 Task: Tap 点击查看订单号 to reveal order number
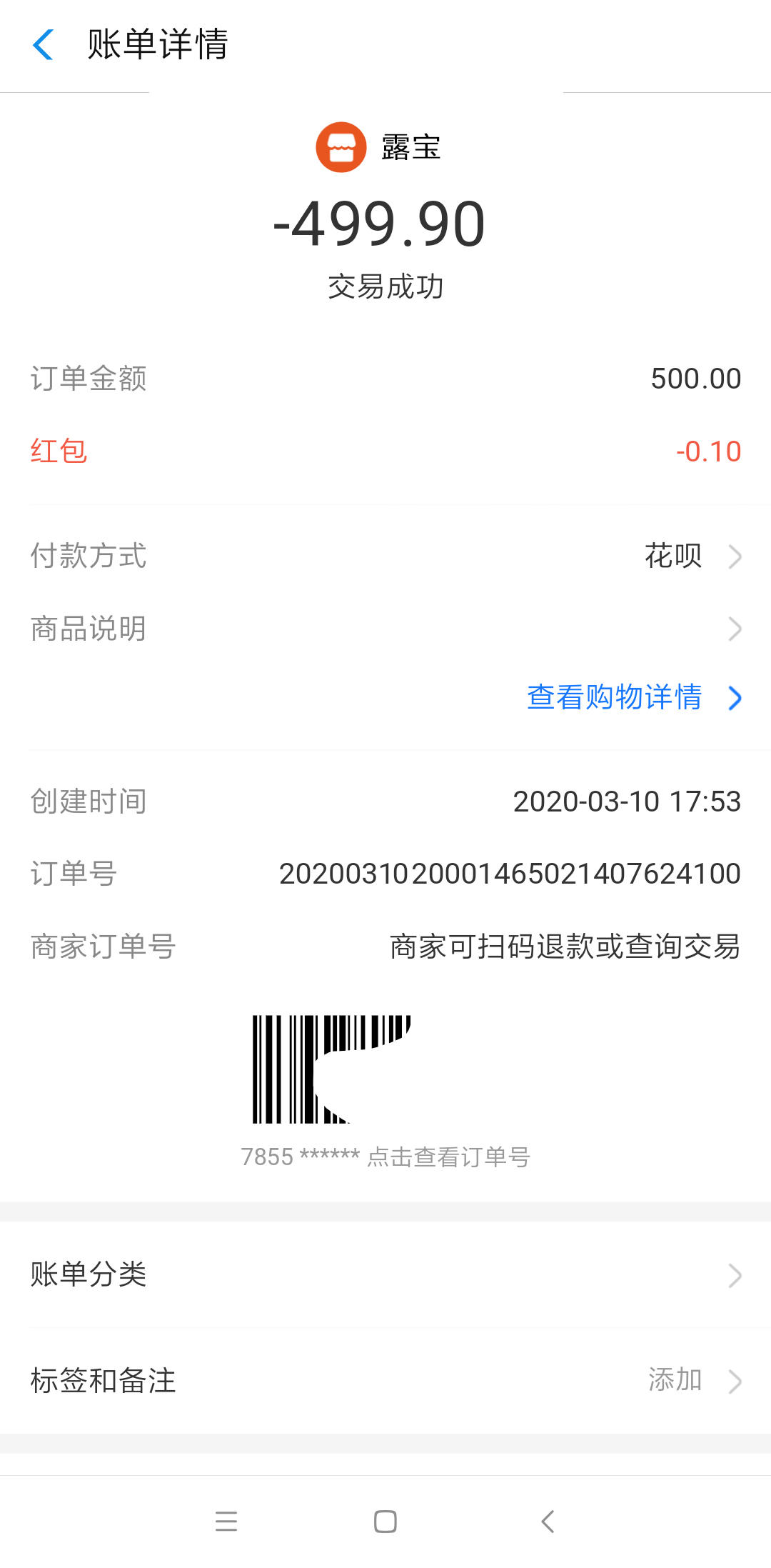[x=448, y=1157]
